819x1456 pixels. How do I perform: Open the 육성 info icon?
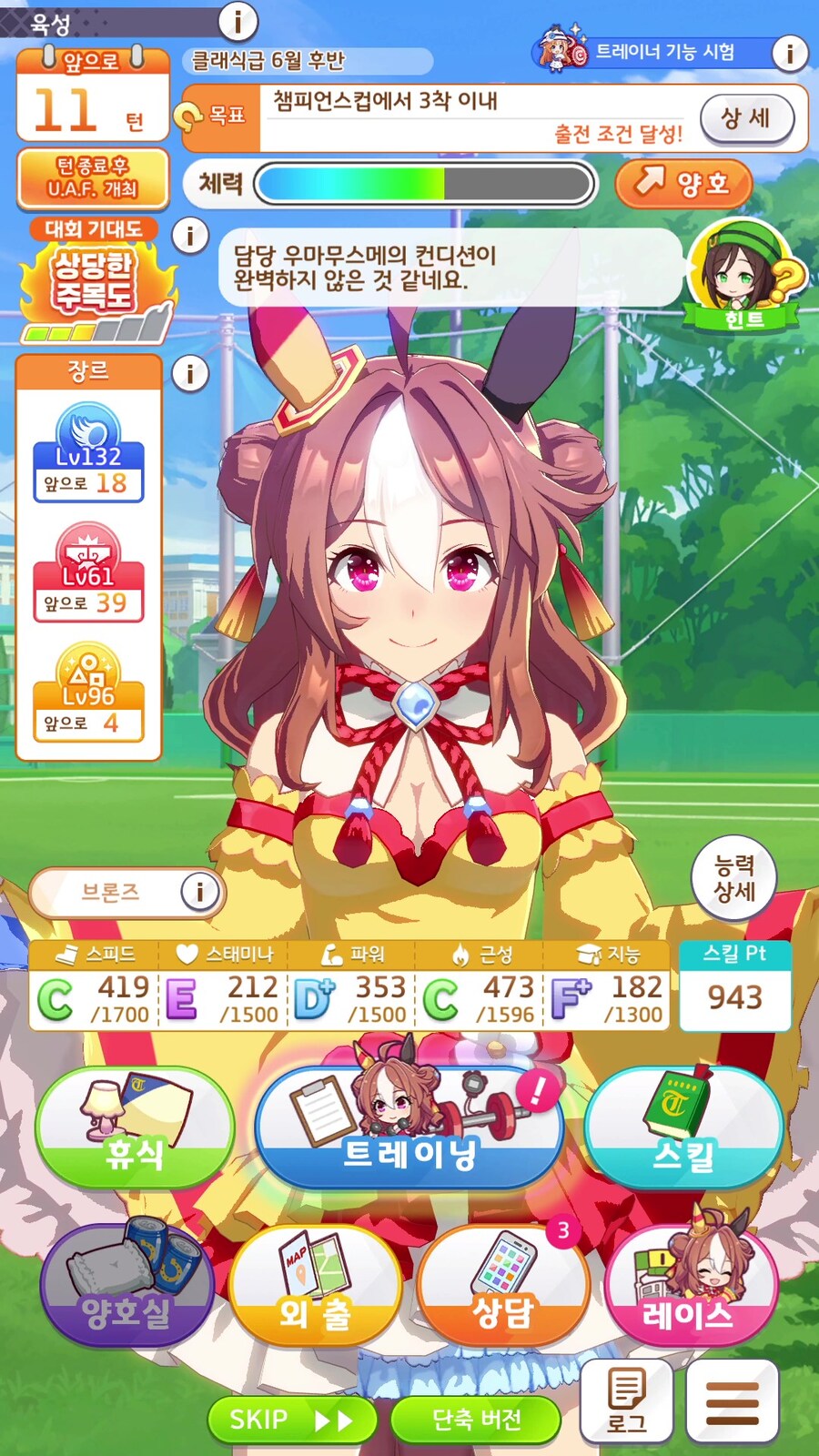pyautogui.click(x=238, y=20)
